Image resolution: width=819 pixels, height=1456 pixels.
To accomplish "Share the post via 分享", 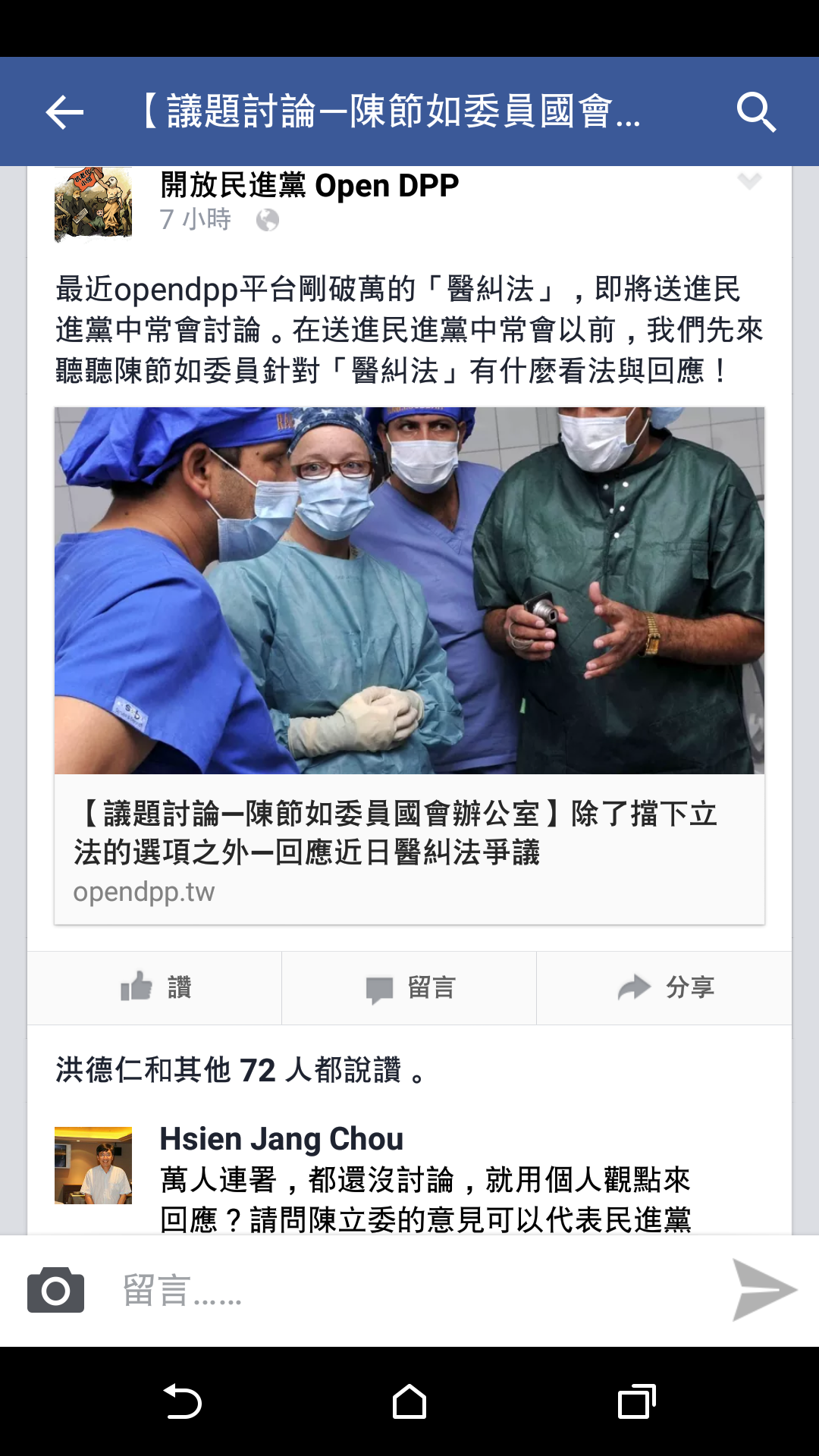I will point(664,987).
